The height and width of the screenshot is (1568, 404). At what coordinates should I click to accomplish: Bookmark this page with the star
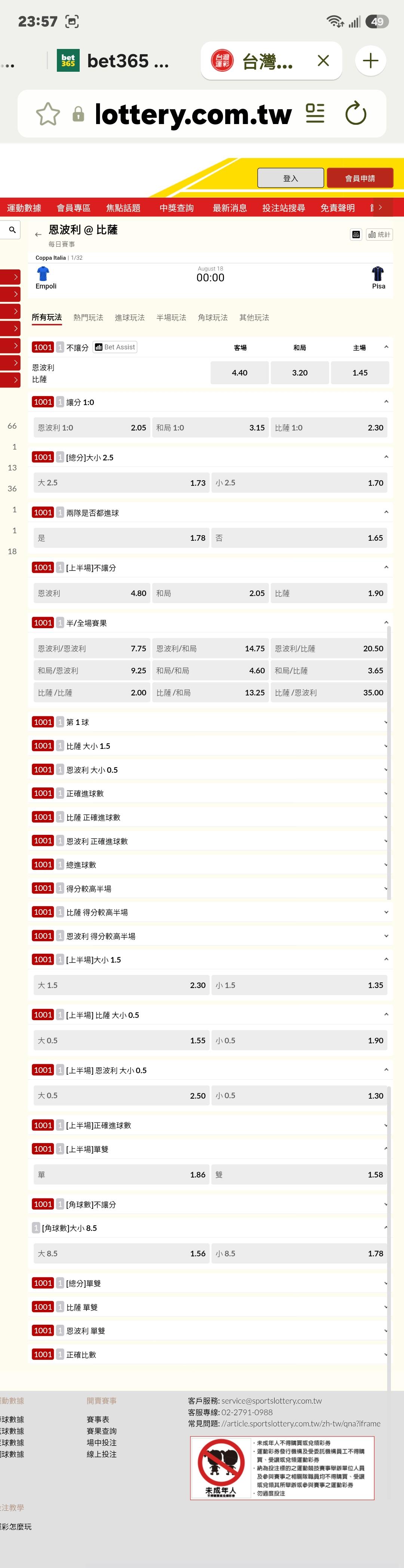pos(48,114)
